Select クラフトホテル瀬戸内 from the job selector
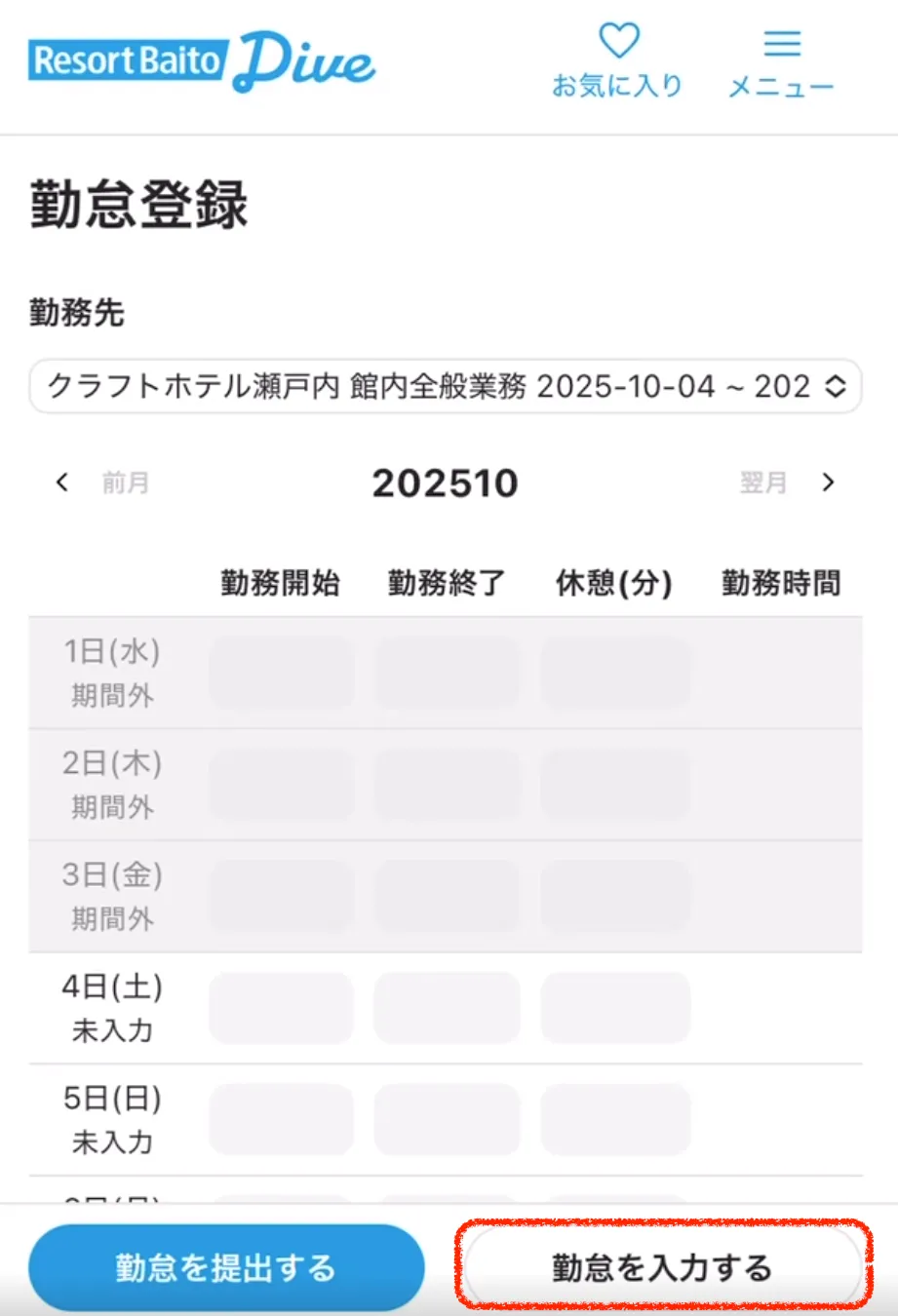This screenshot has width=898, height=1316. (445, 386)
